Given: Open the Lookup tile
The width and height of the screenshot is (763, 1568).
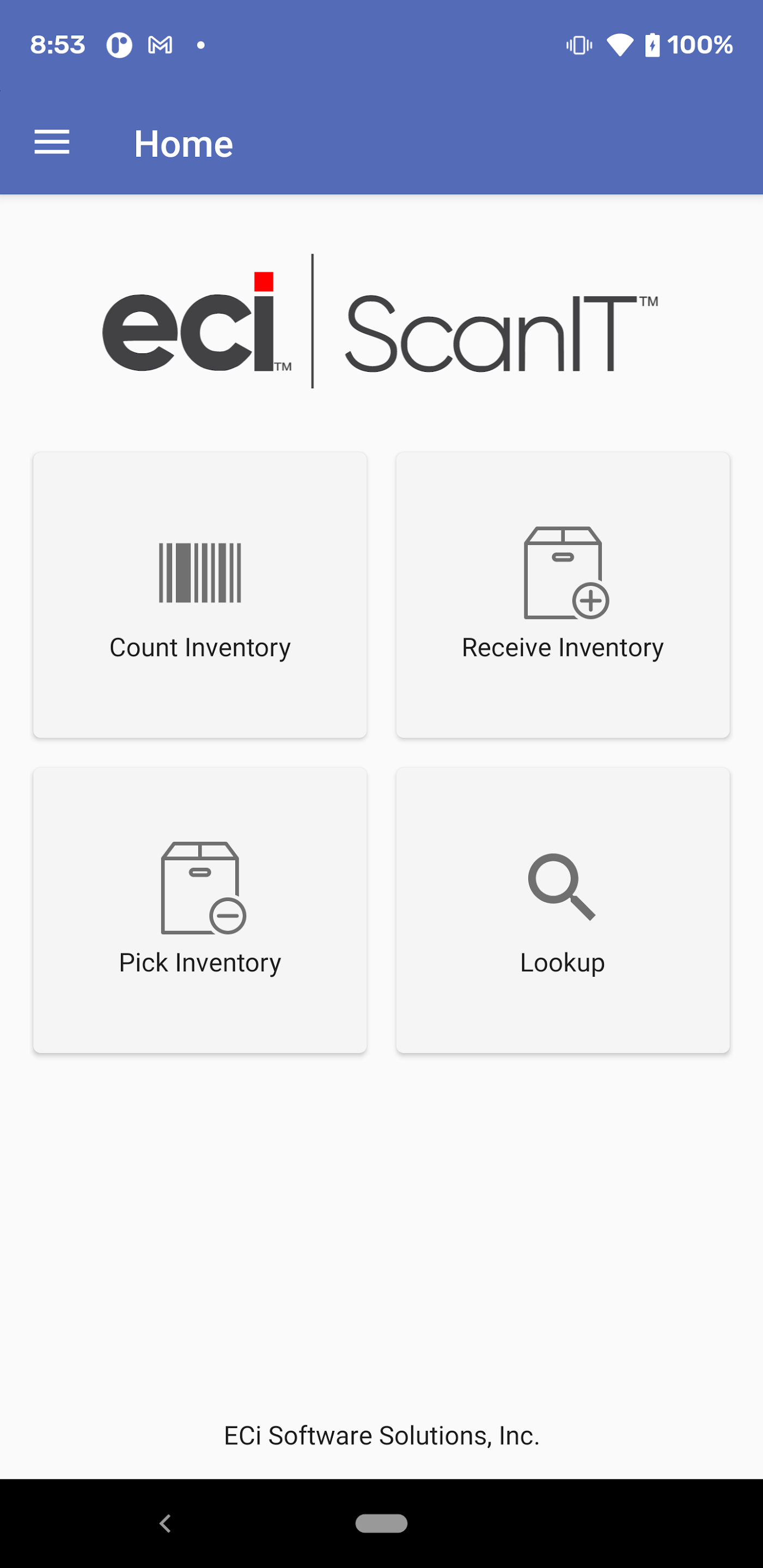Looking at the screenshot, I should click(x=563, y=910).
